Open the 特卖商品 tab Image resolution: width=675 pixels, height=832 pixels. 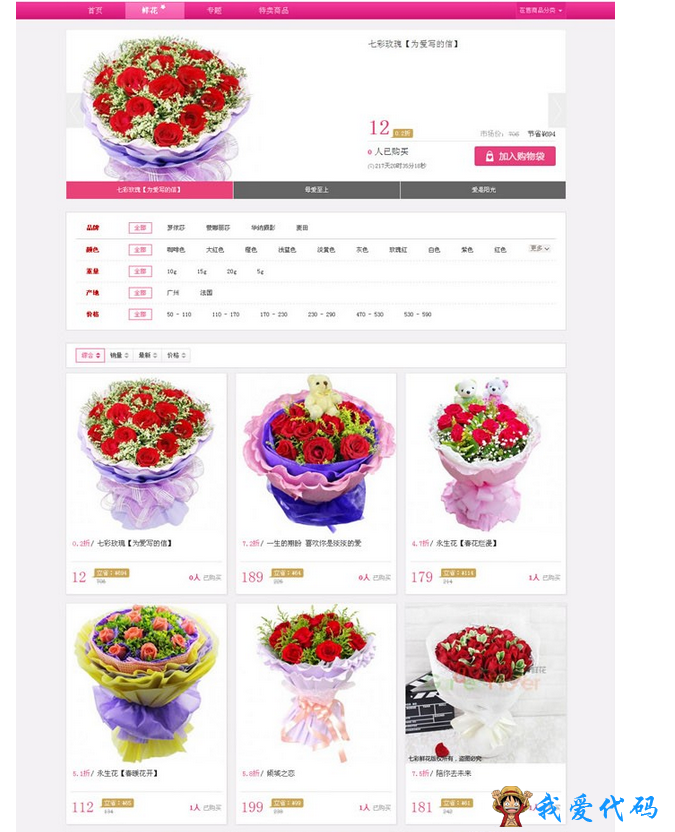pyautogui.click(x=273, y=10)
